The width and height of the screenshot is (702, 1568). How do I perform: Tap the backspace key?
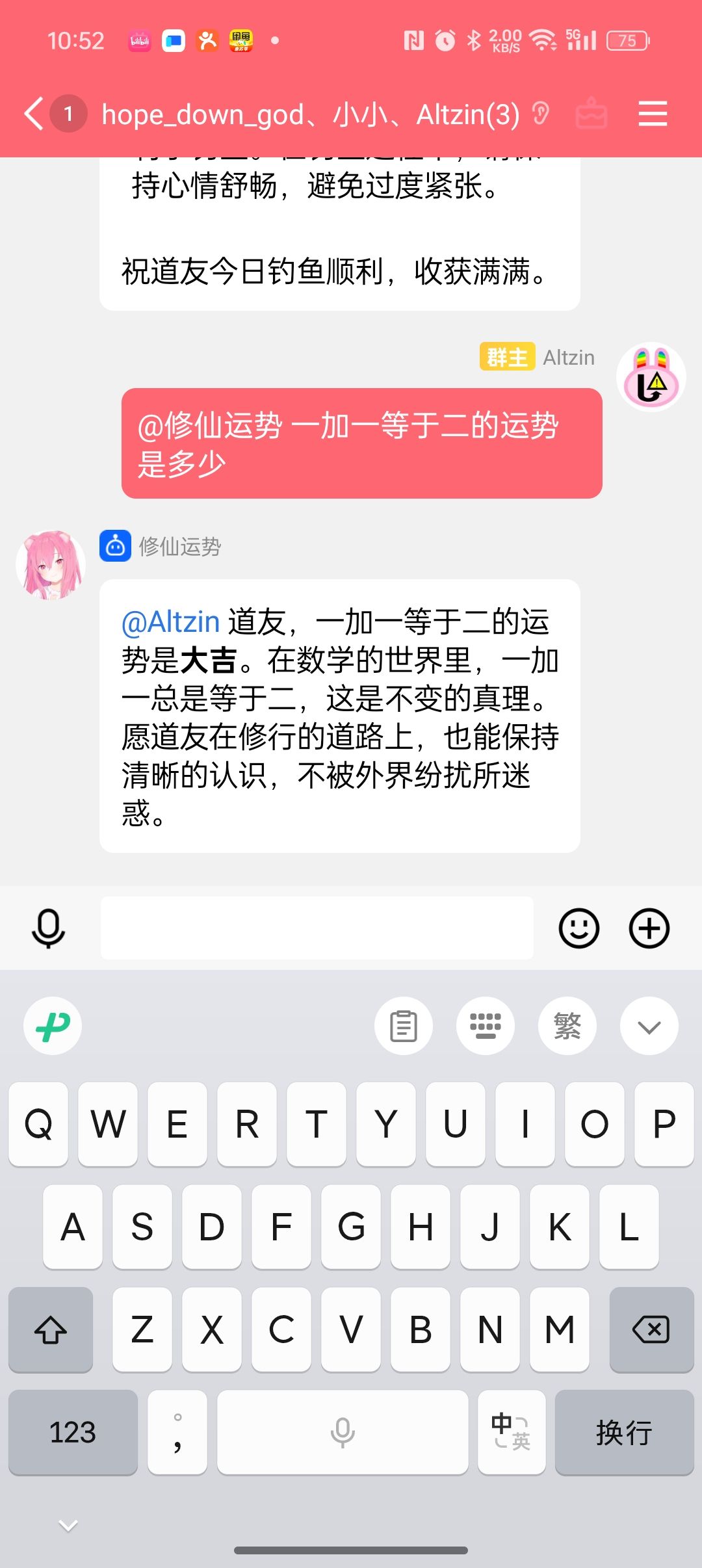(651, 1329)
